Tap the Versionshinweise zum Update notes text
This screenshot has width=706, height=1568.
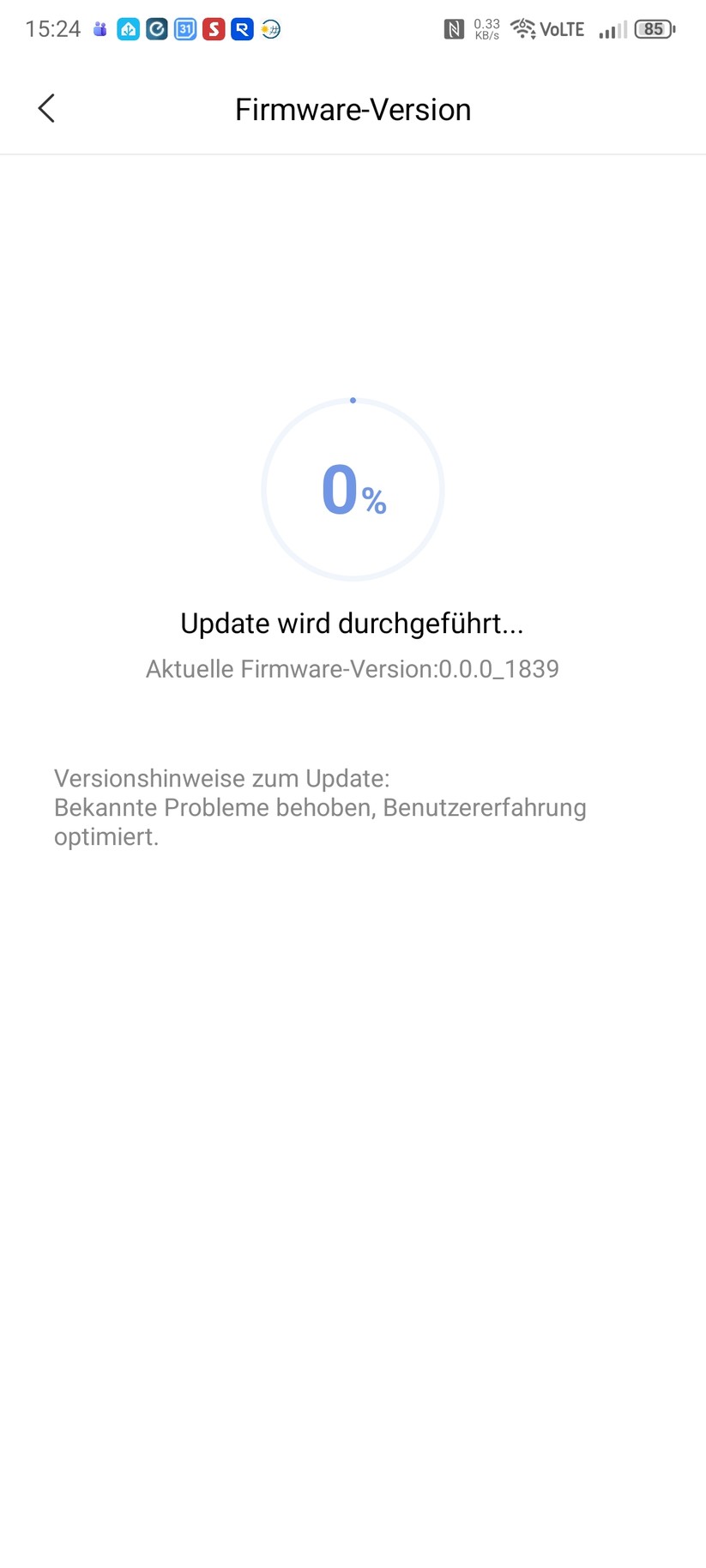pyautogui.click(x=320, y=806)
